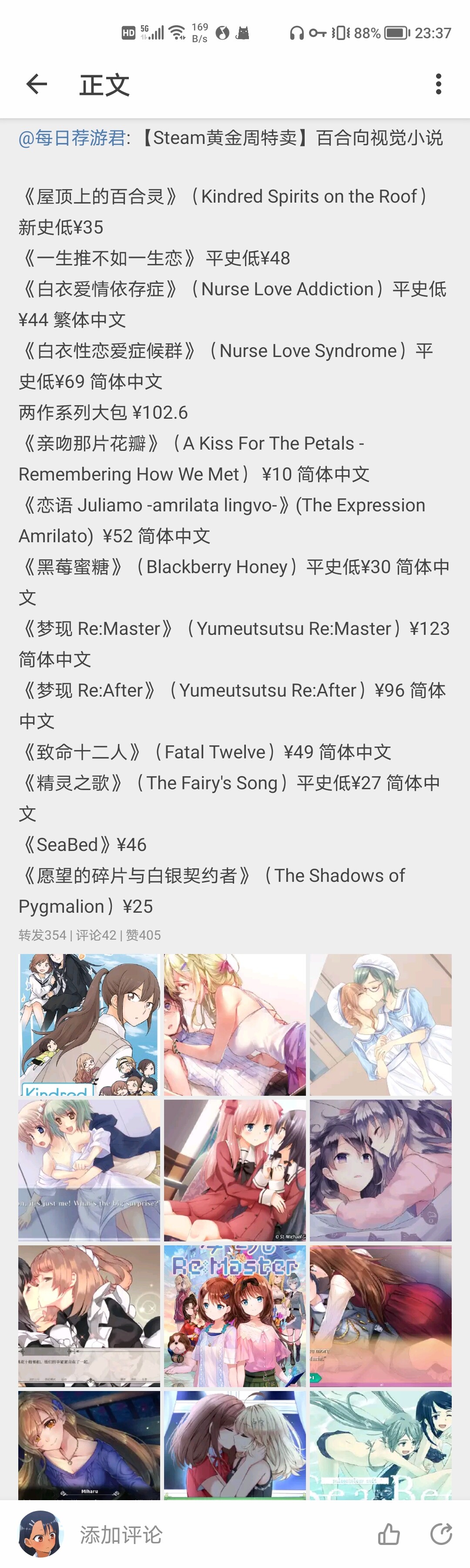Open the @每日荐游君 profile link

pyautogui.click(x=72, y=138)
